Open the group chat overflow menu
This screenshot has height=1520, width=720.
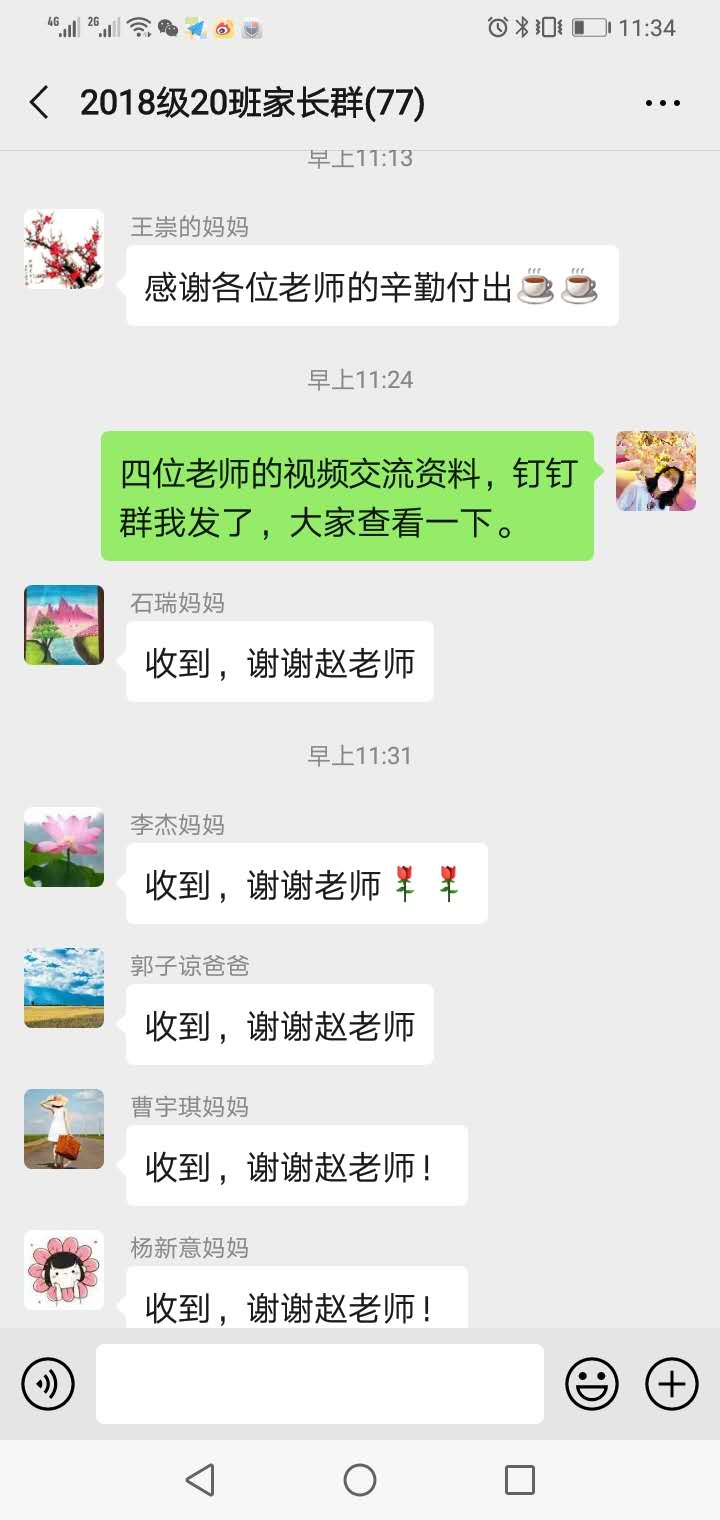coord(662,103)
